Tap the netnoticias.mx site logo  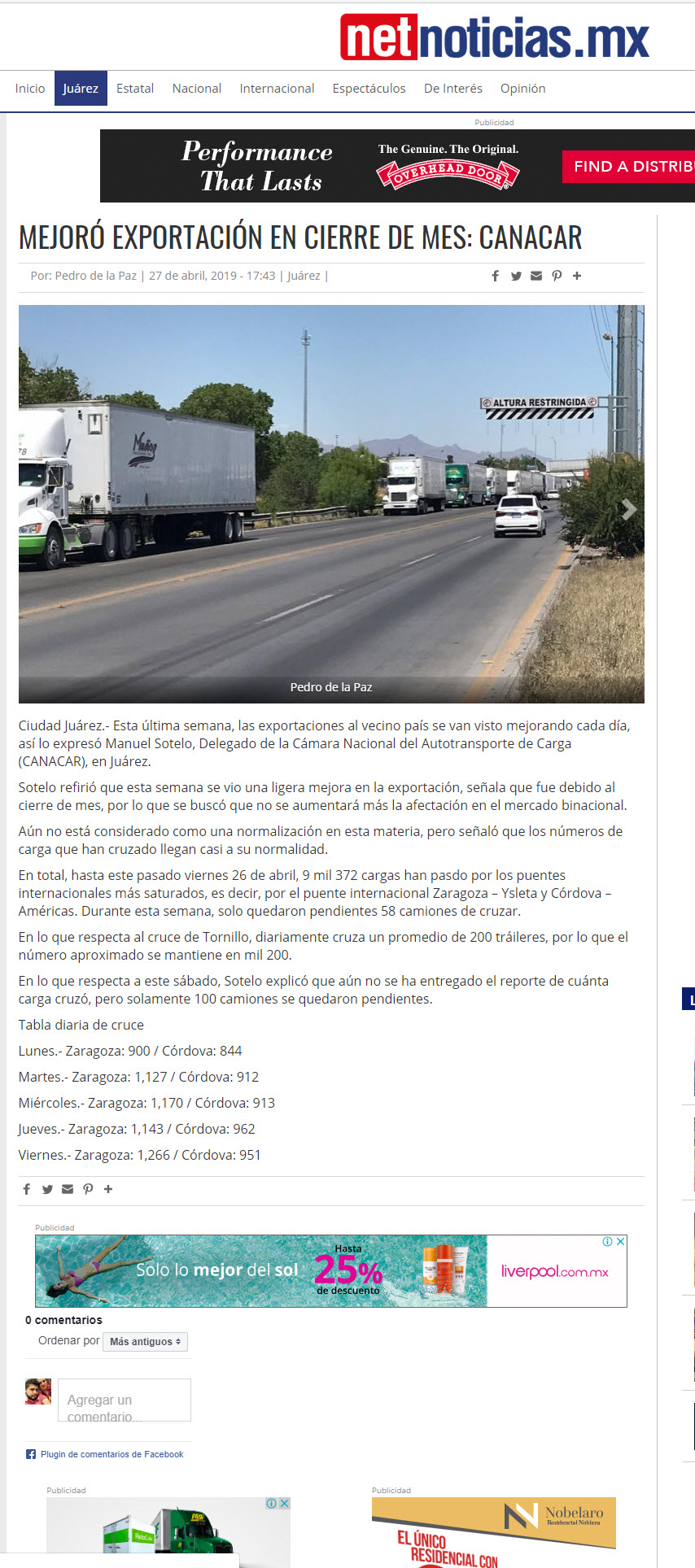click(495, 37)
